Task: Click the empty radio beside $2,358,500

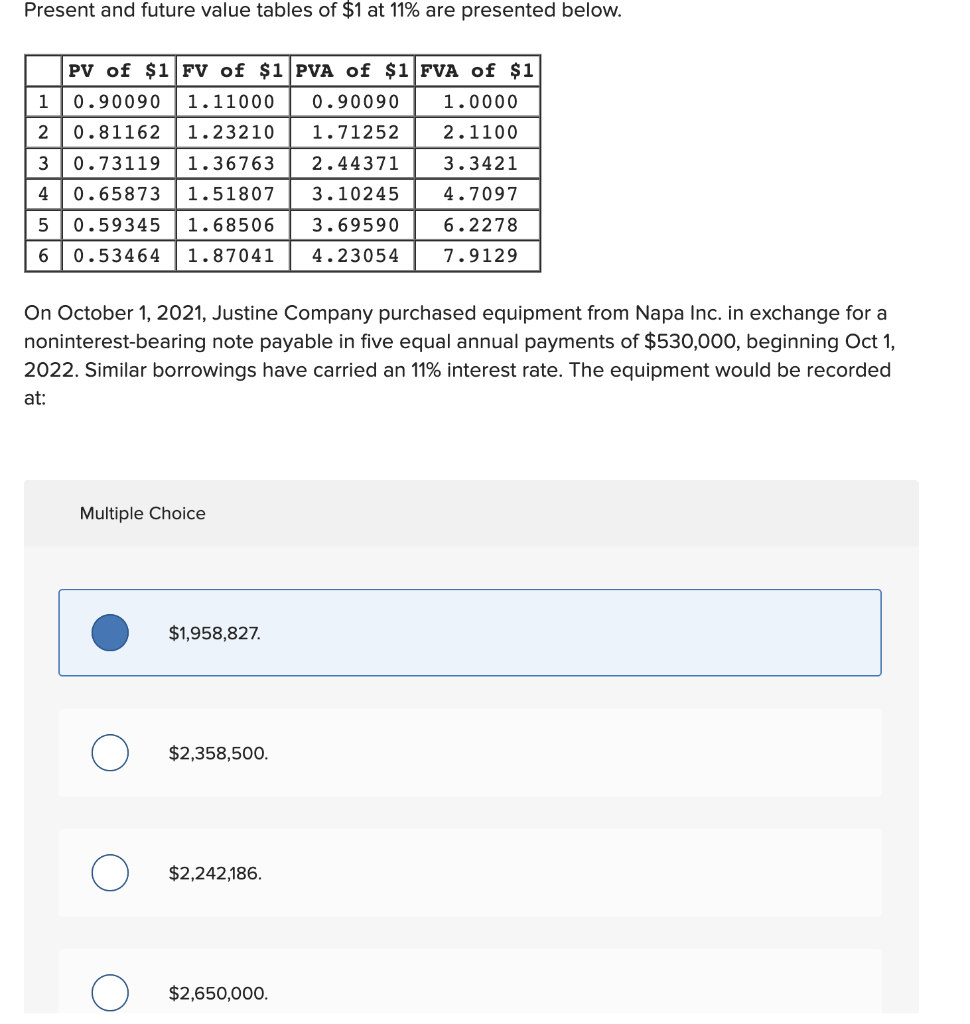Action: coord(109,752)
